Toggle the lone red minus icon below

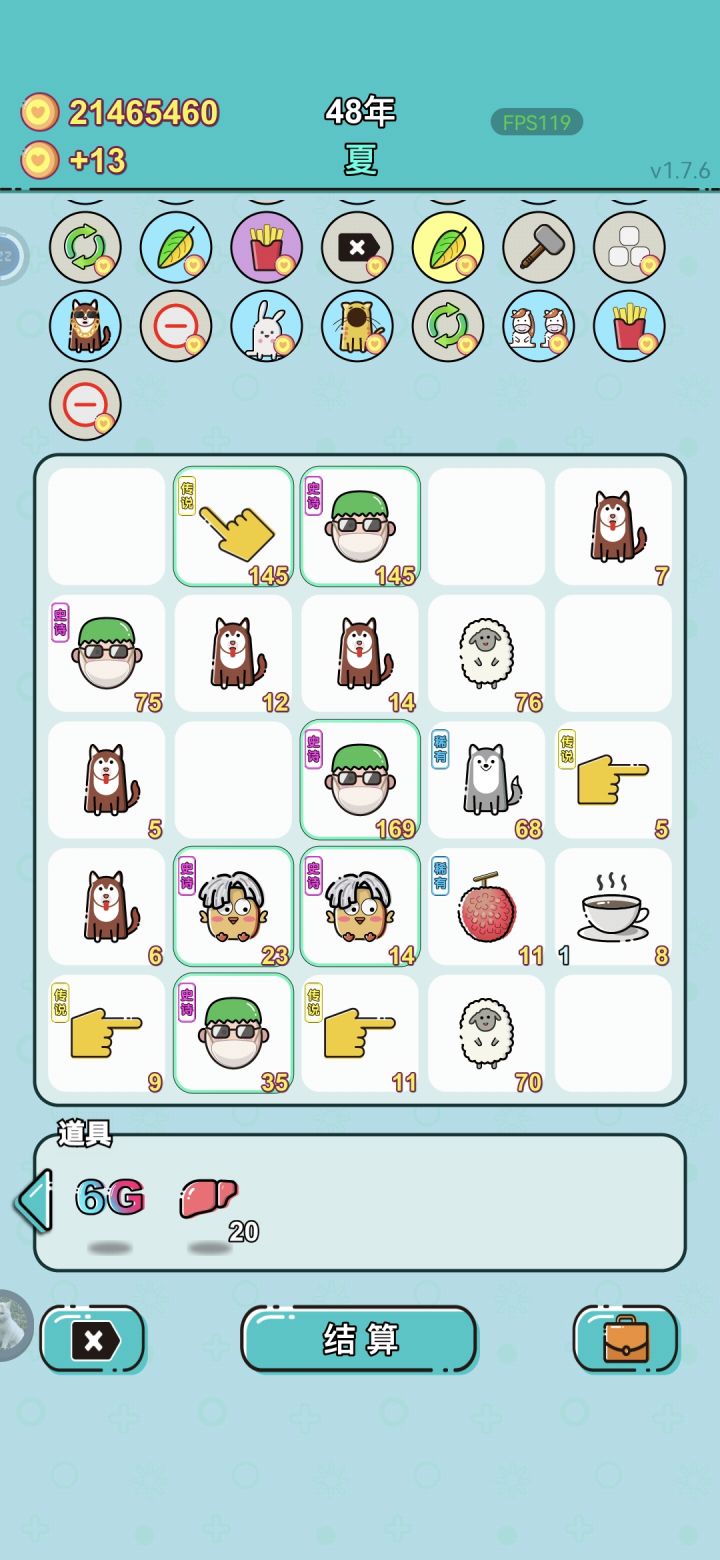click(x=84, y=404)
